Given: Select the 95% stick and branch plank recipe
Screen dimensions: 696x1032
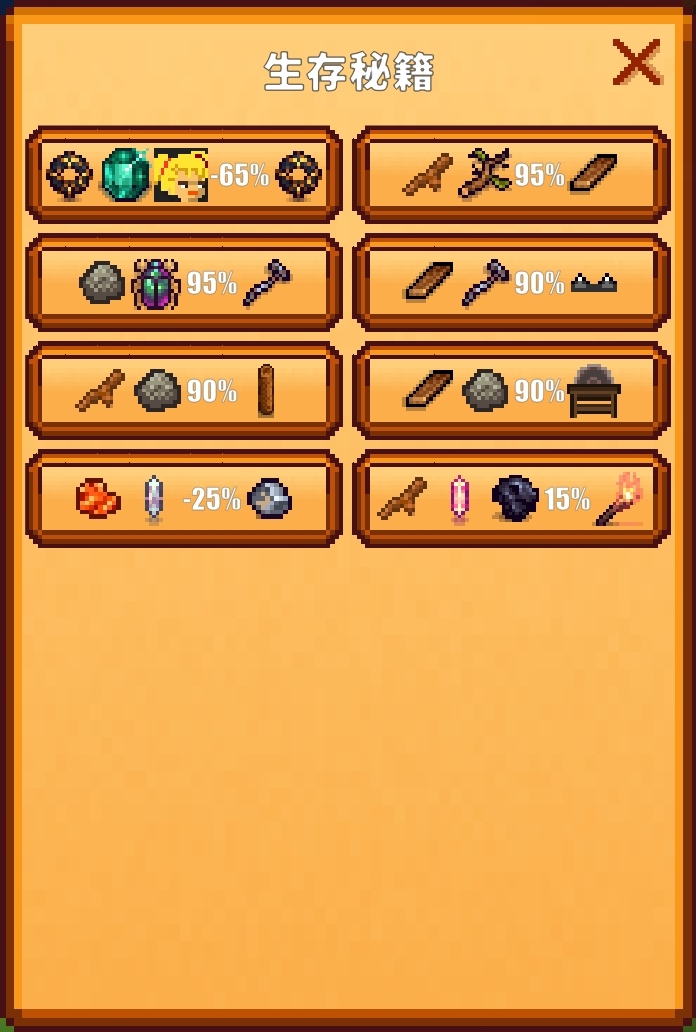Looking at the screenshot, I should click(510, 175).
